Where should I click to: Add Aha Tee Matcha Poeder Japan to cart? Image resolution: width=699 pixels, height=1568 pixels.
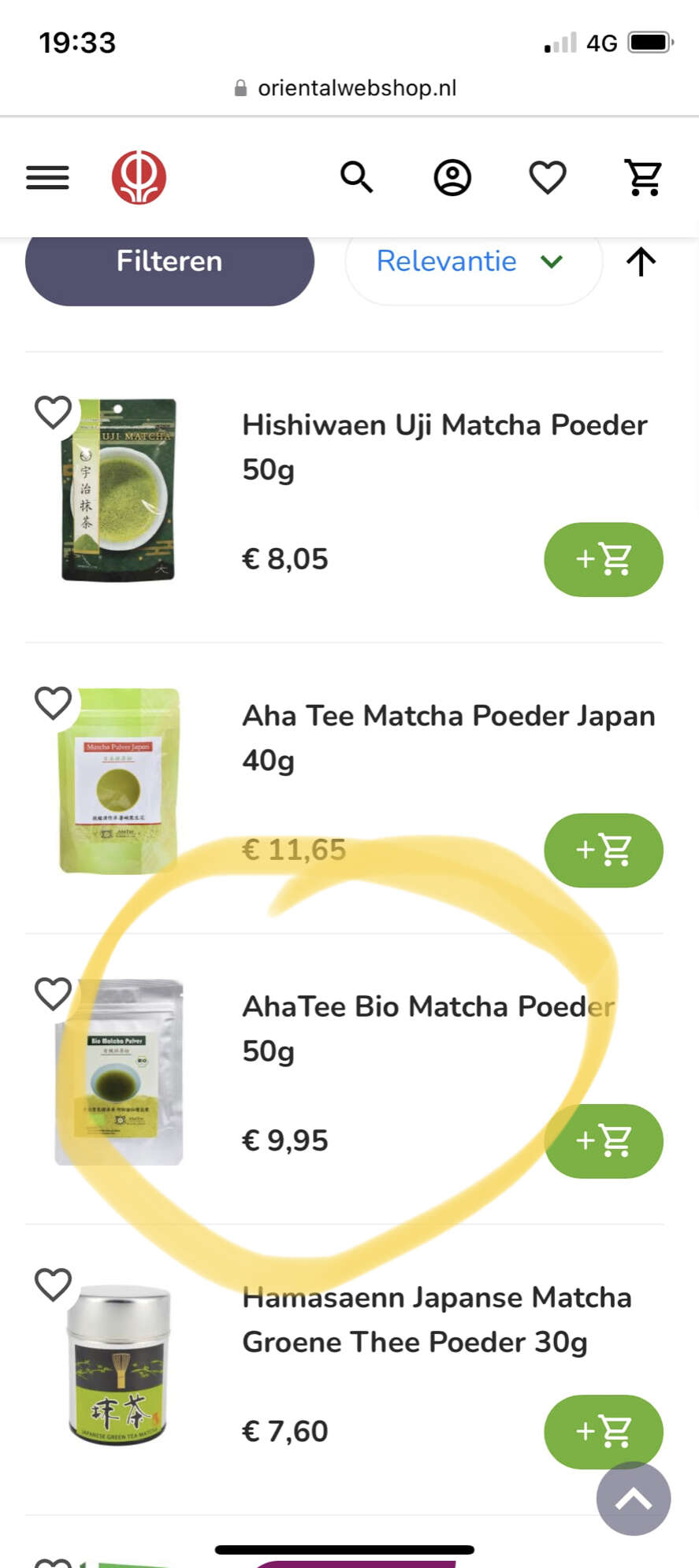pos(603,850)
